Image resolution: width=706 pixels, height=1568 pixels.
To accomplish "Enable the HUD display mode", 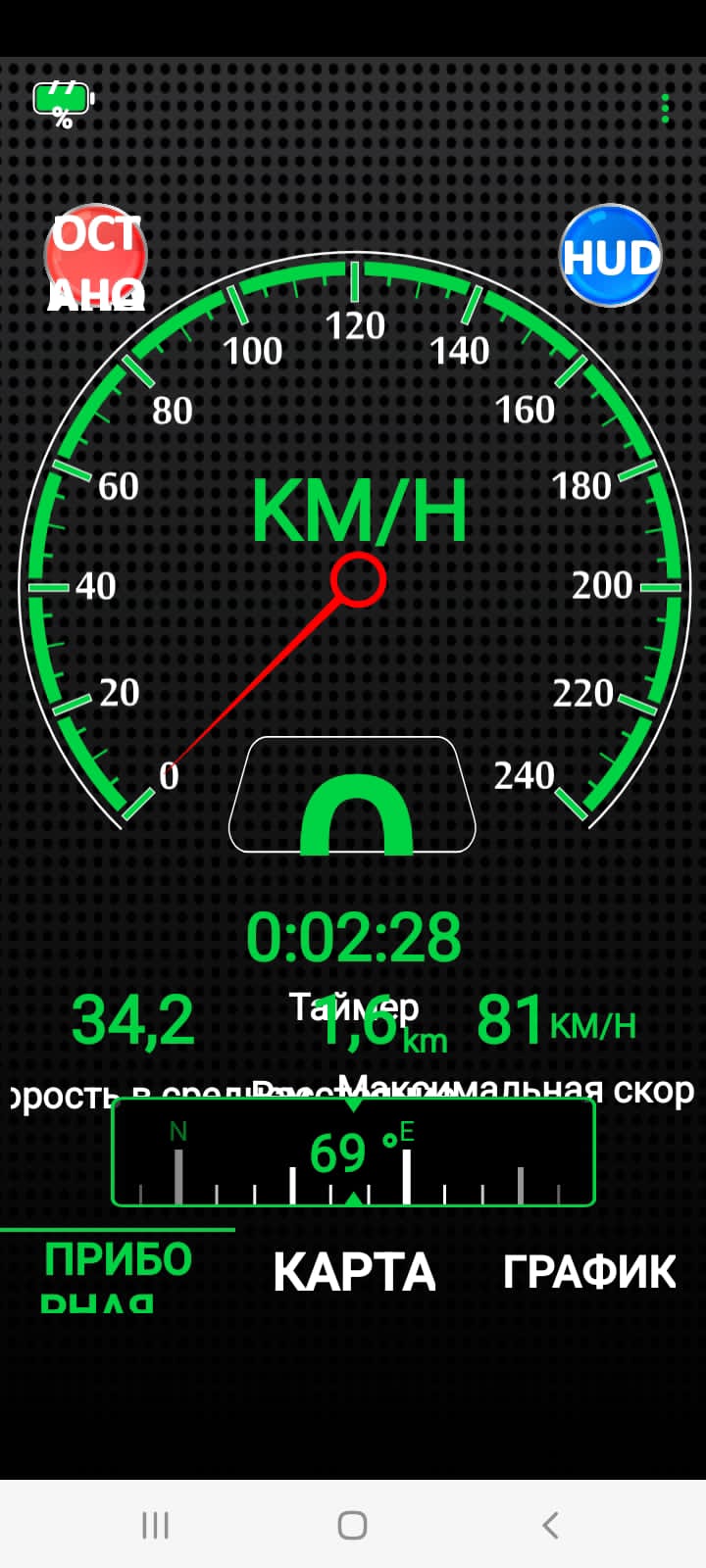I will pyautogui.click(x=611, y=256).
